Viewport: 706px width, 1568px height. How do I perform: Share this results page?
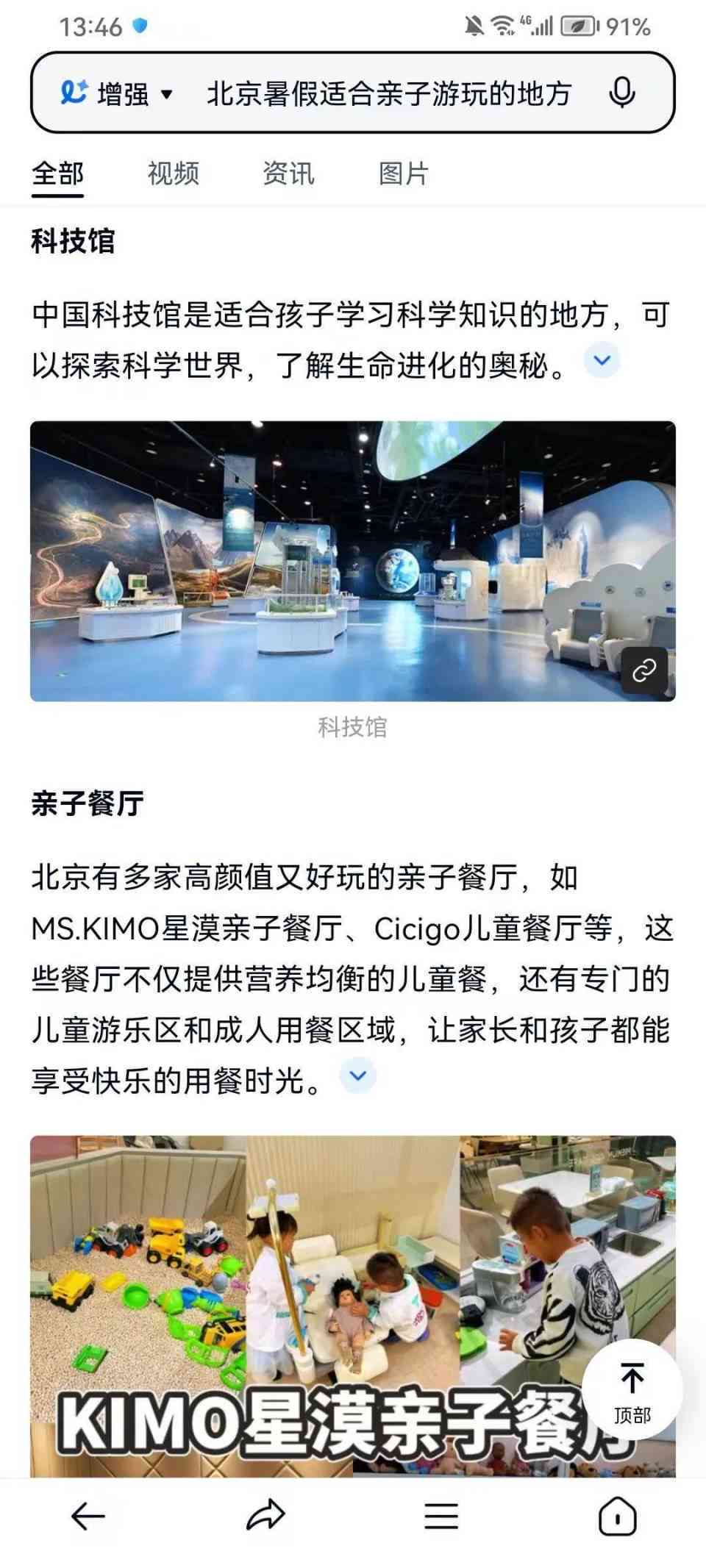click(265, 1516)
